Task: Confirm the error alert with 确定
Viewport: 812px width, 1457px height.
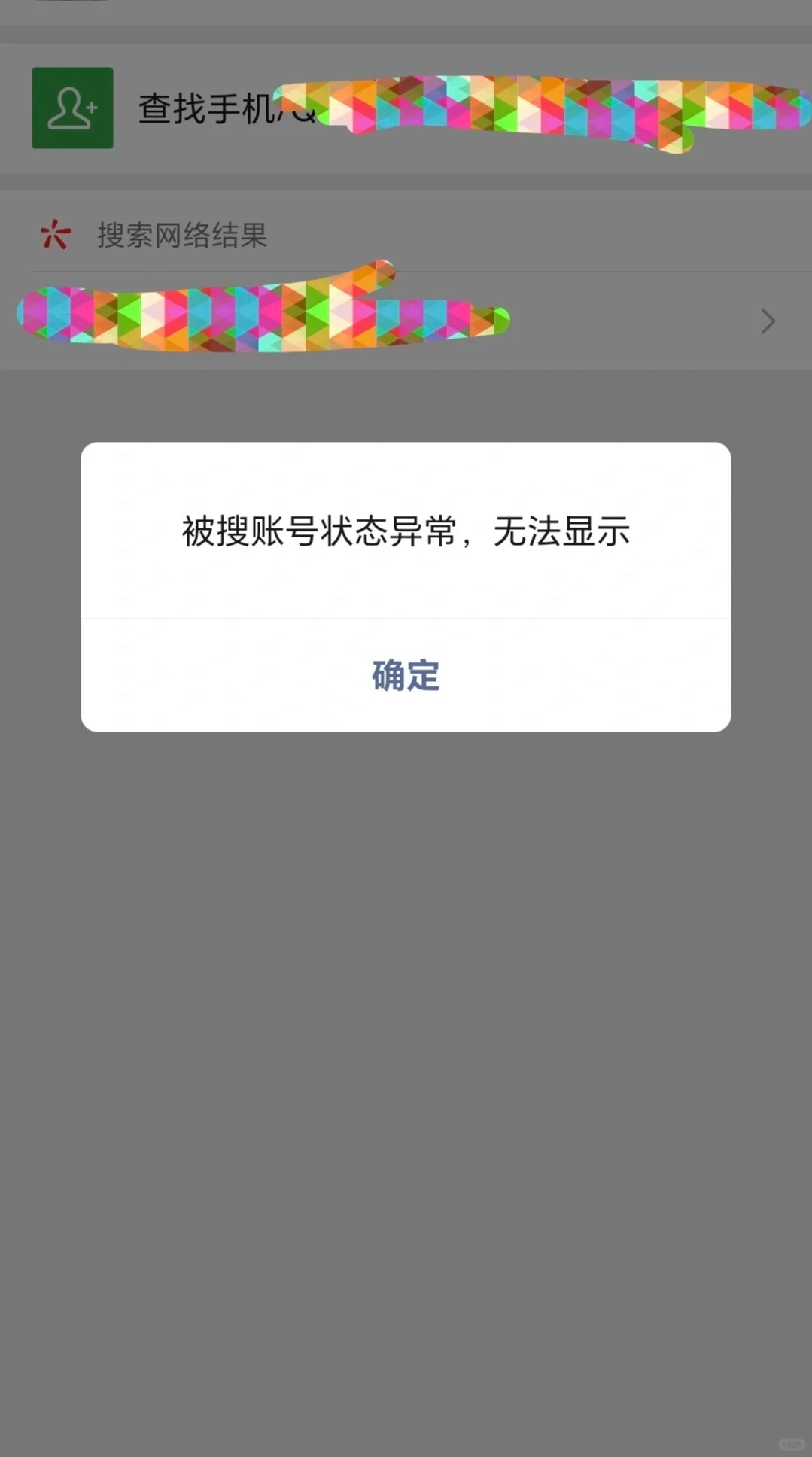Action: pyautogui.click(x=404, y=675)
